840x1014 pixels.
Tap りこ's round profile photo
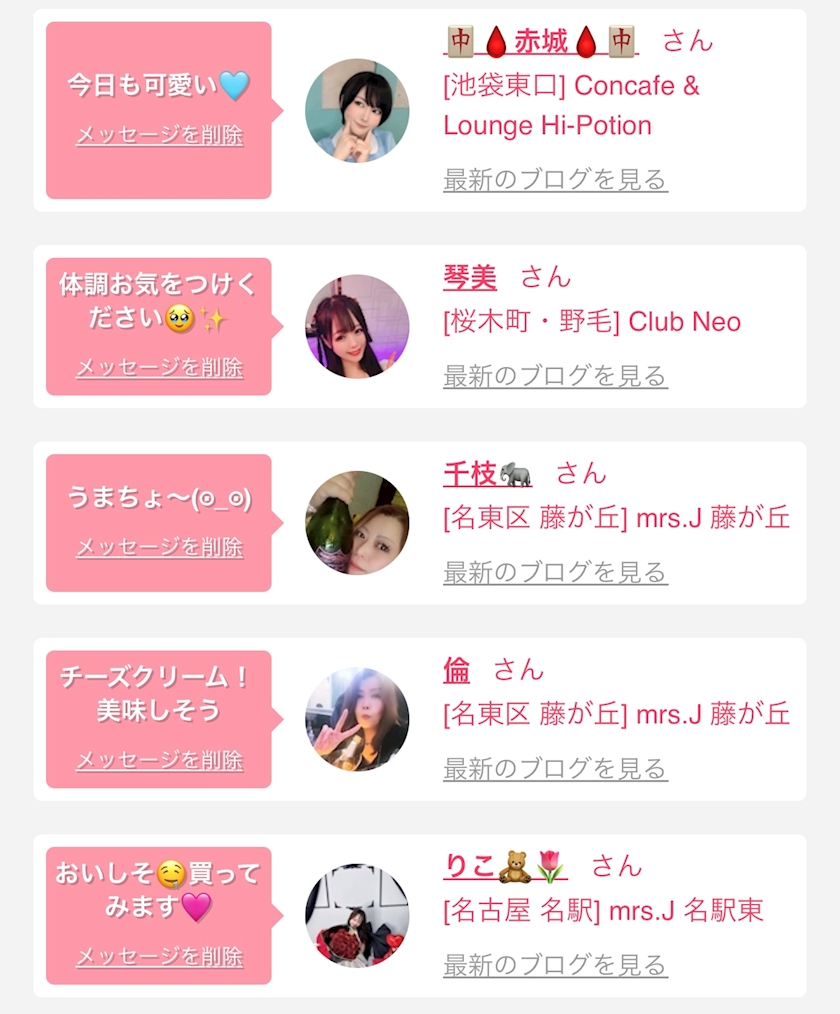point(357,916)
